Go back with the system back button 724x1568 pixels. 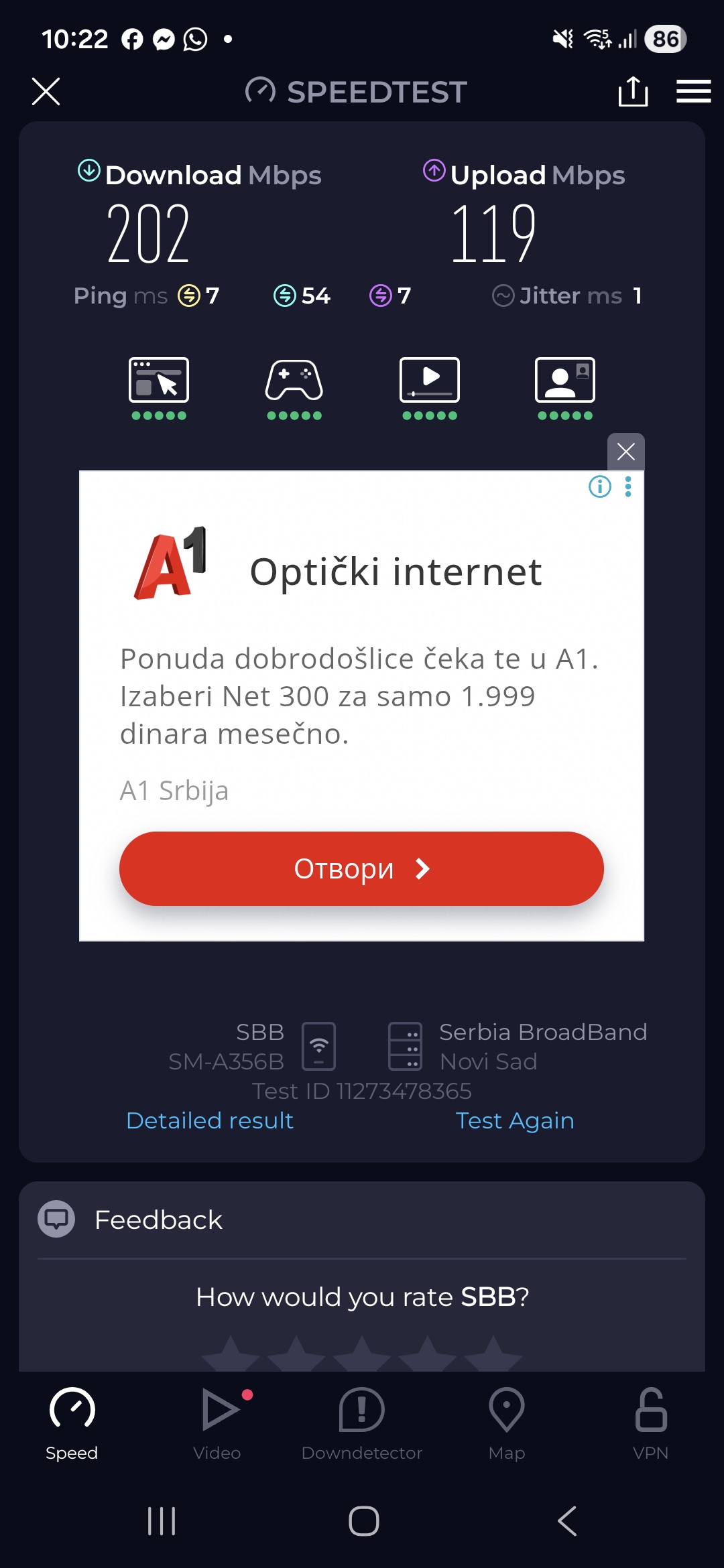(x=567, y=1521)
